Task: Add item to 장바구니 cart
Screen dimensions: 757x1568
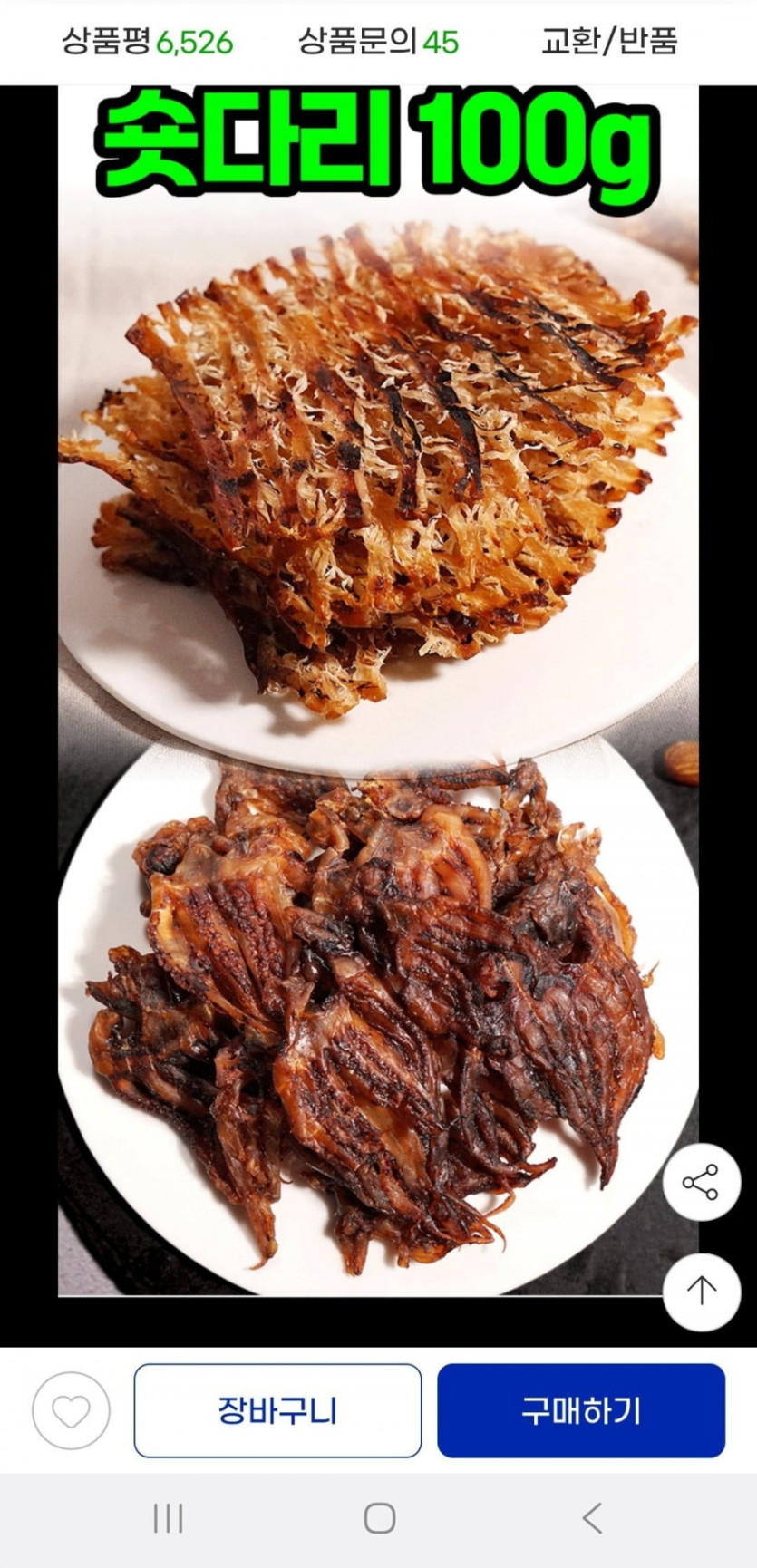Action: [277, 1410]
